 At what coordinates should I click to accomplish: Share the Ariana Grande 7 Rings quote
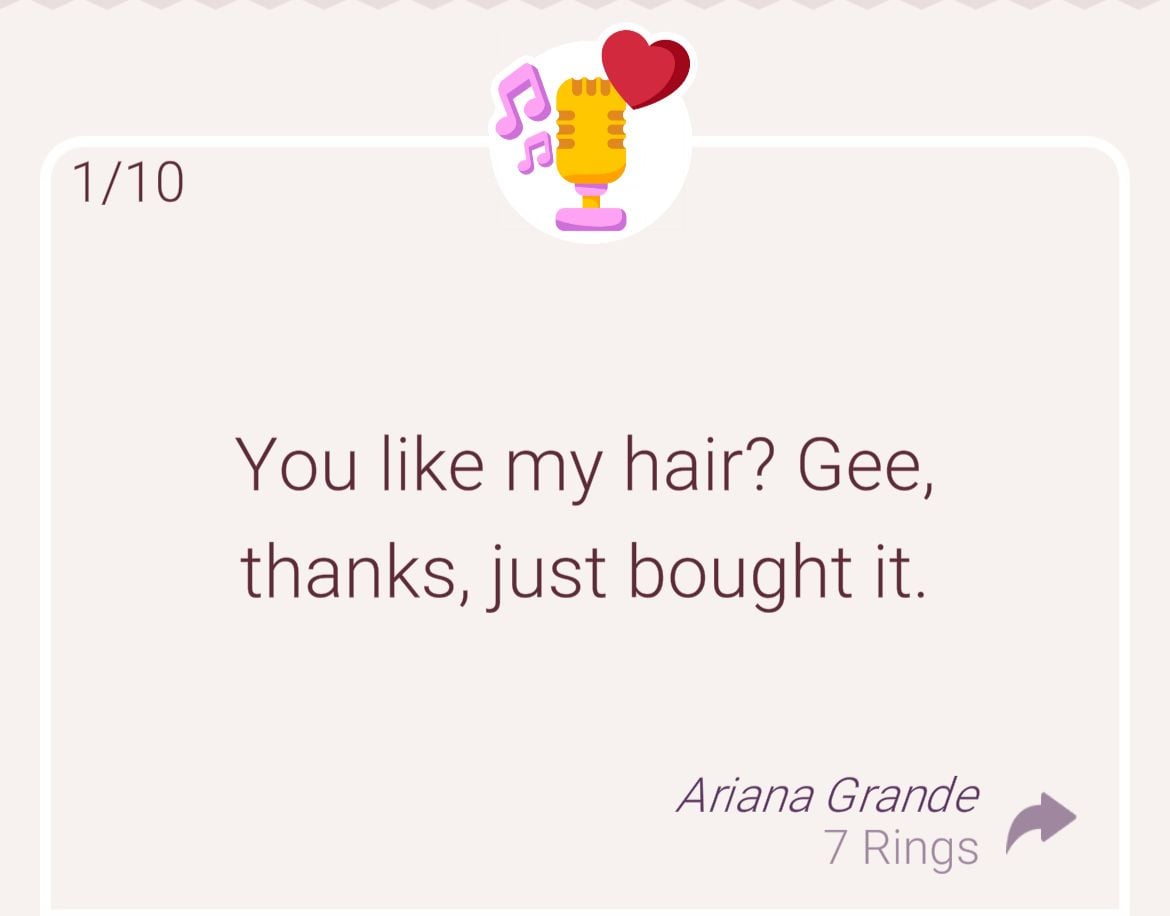pyautogui.click(x=1041, y=823)
